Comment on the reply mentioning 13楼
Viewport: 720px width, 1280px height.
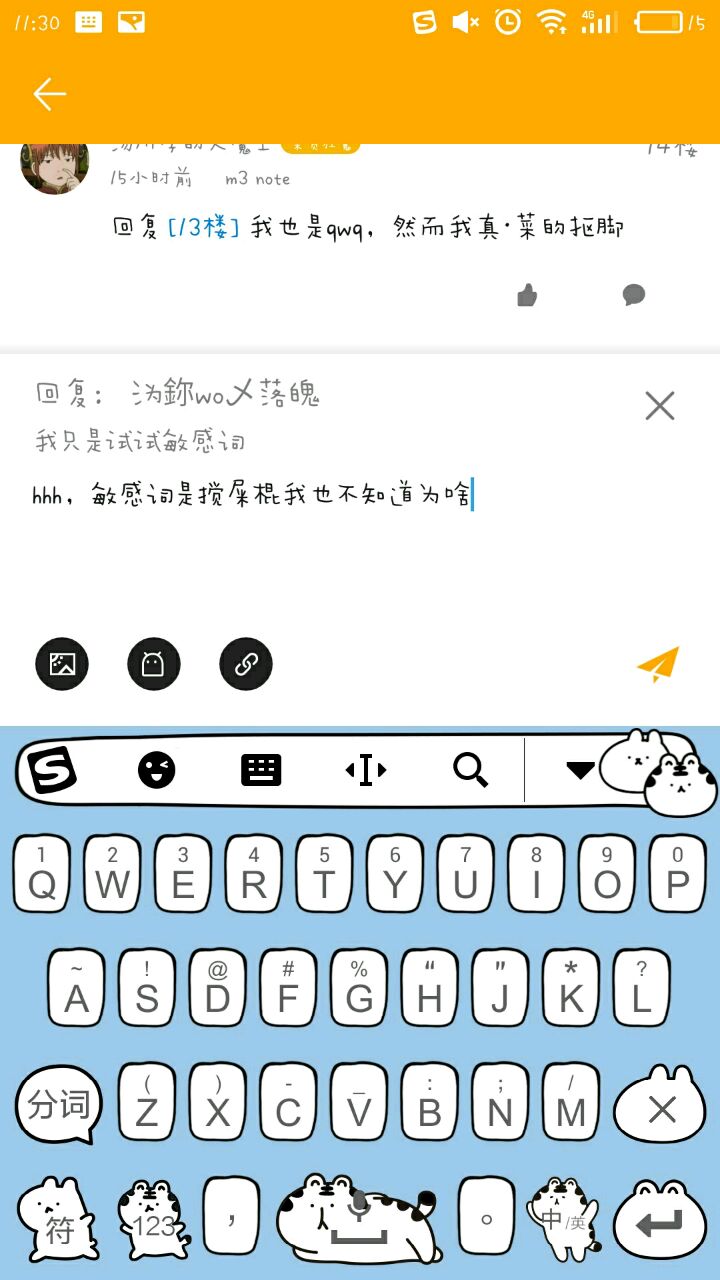click(633, 295)
